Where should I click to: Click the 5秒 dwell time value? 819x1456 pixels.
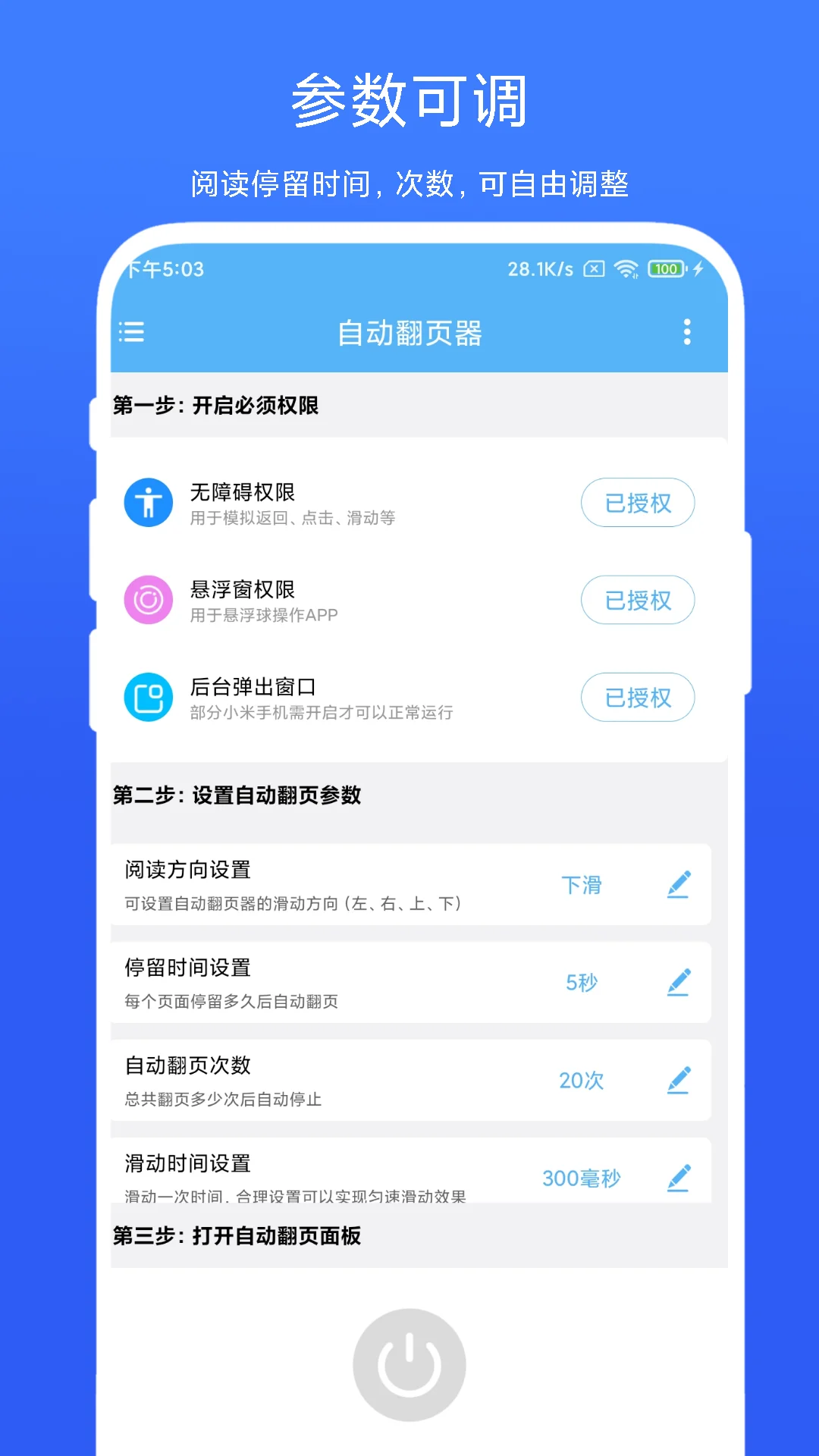(x=581, y=982)
